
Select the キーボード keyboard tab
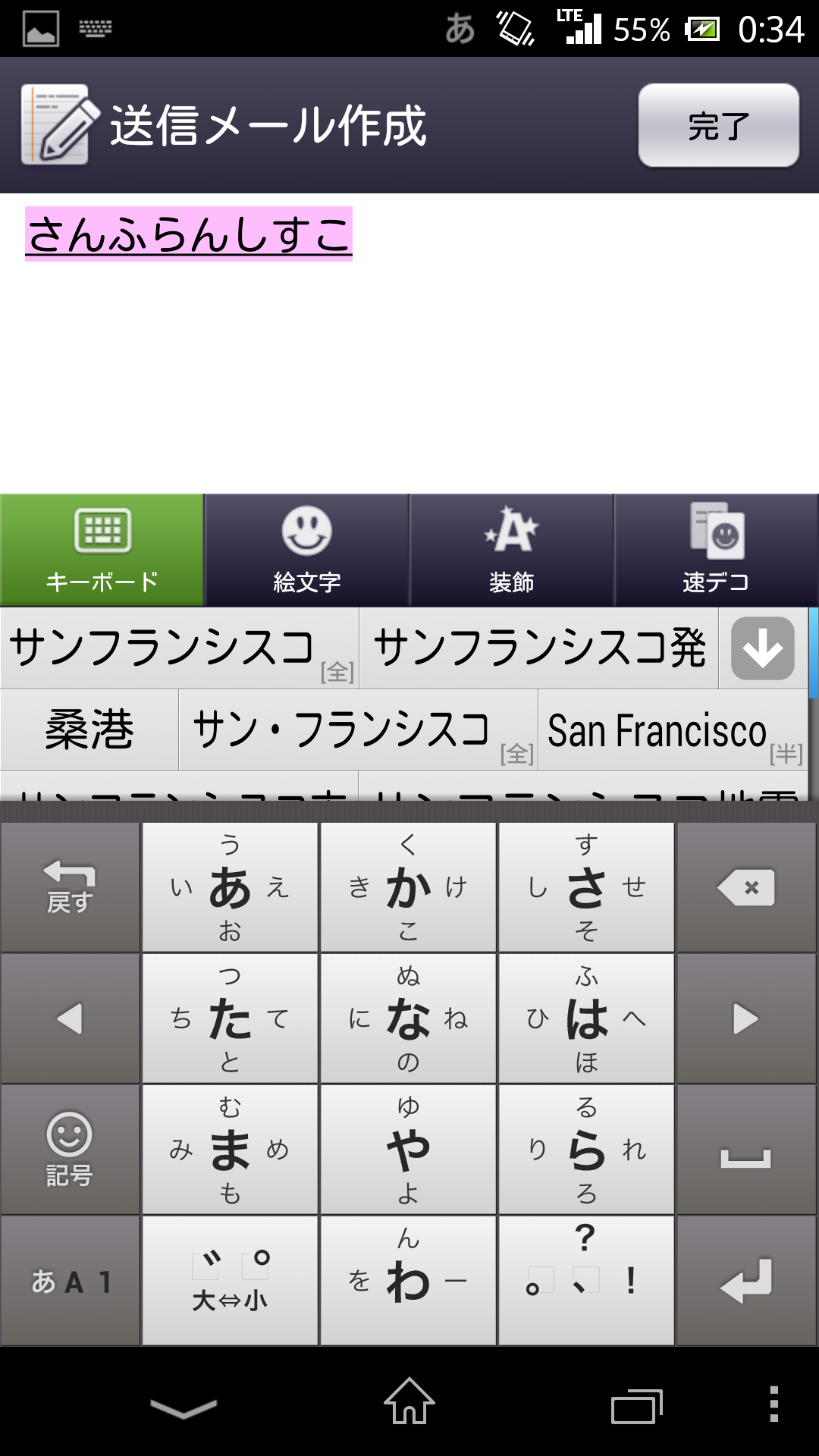102,550
